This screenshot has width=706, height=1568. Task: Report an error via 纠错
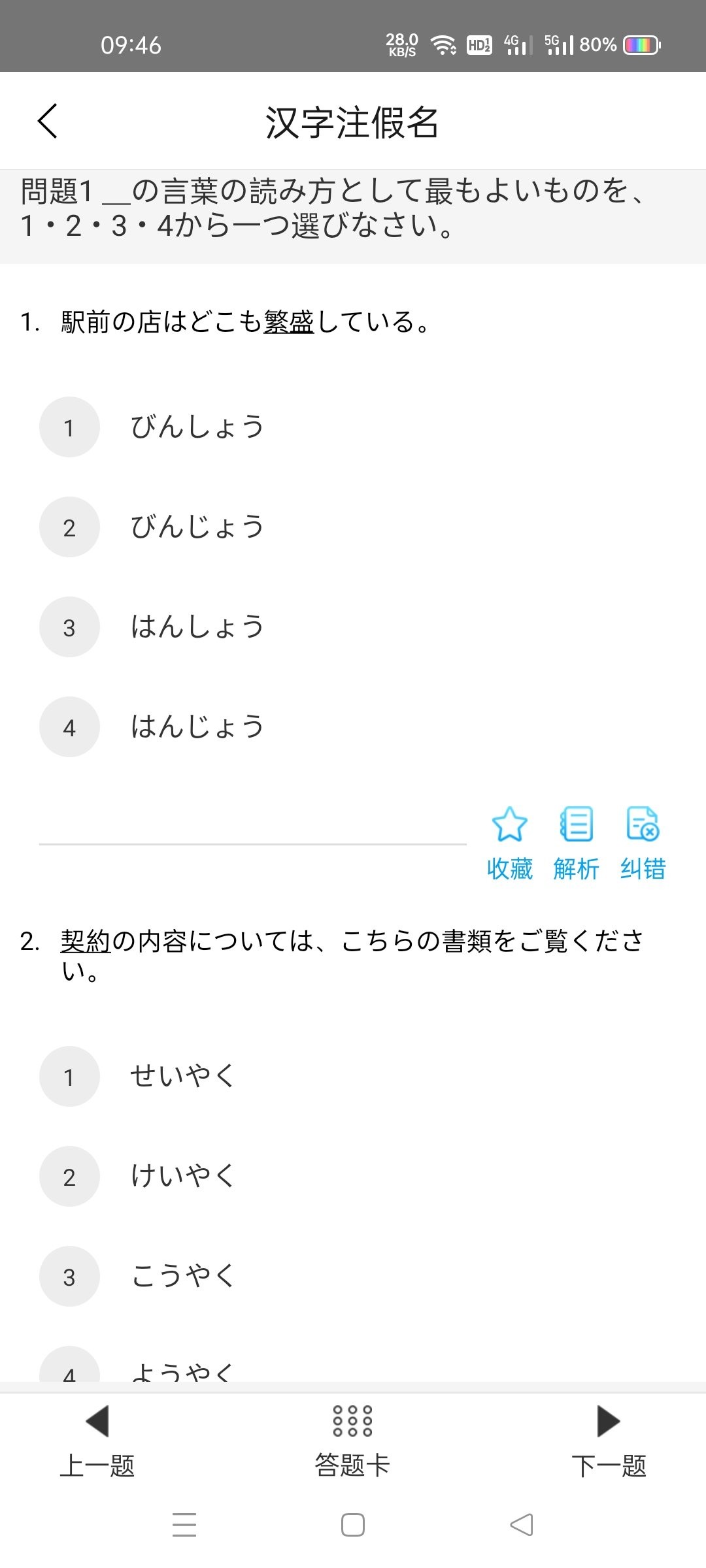[x=643, y=841]
